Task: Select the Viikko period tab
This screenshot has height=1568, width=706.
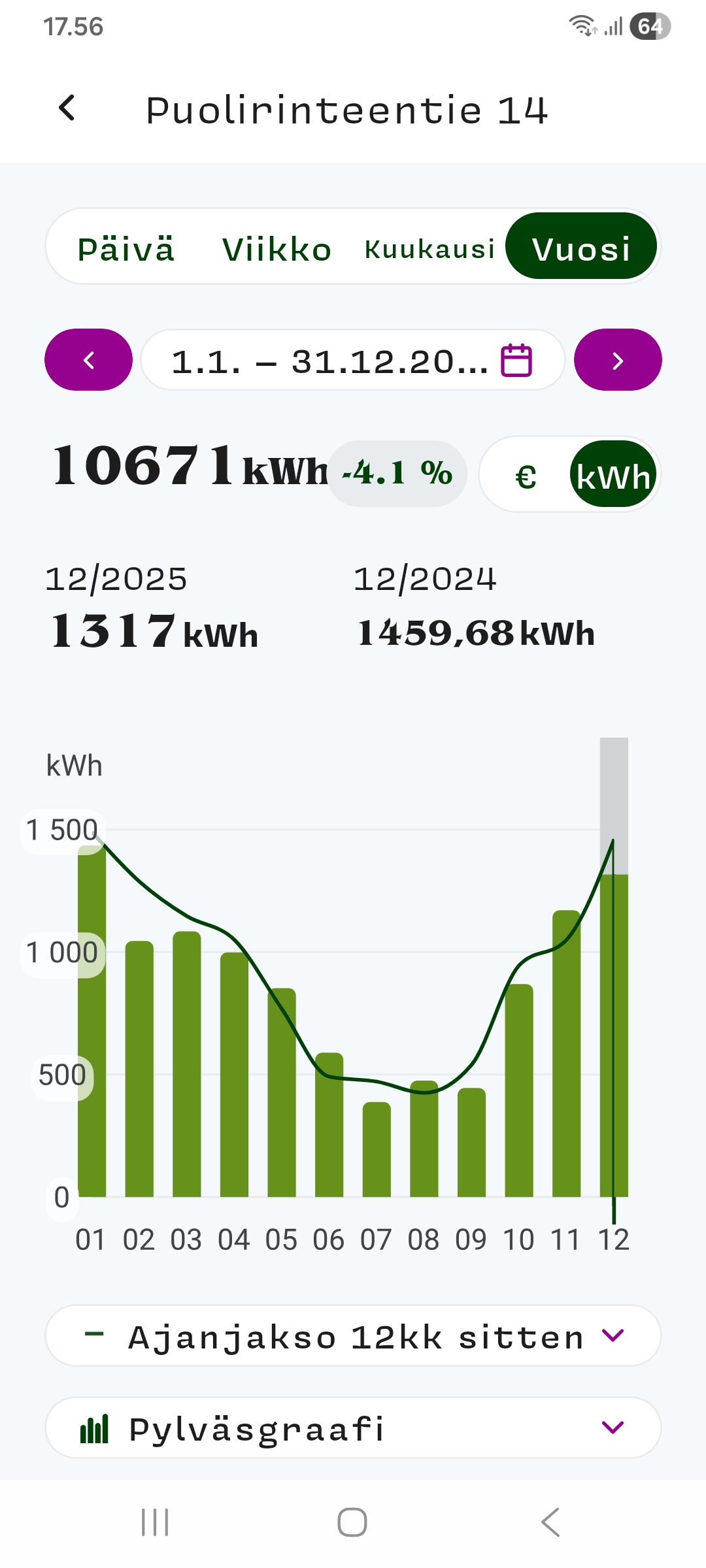Action: [x=277, y=249]
